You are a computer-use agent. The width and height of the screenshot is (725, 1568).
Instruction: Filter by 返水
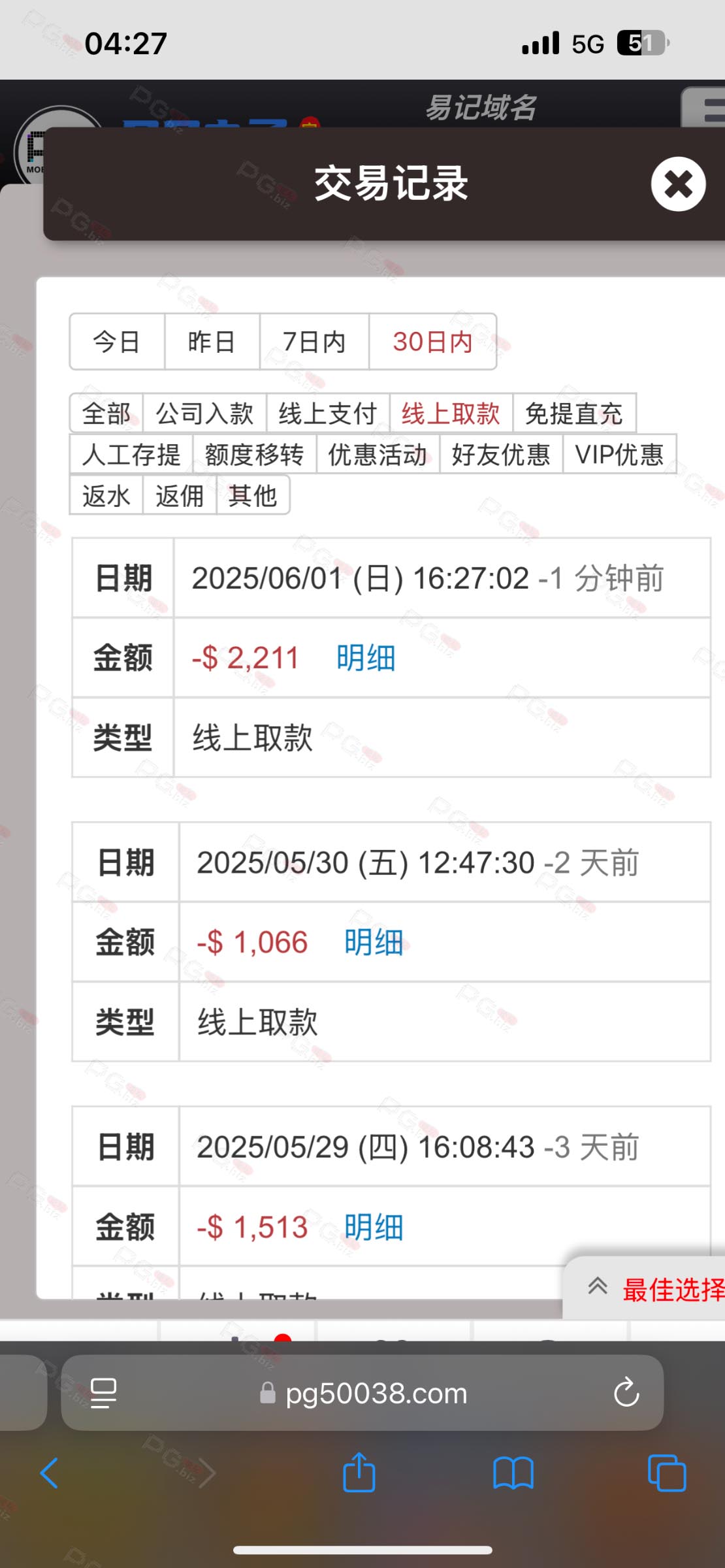coord(106,496)
